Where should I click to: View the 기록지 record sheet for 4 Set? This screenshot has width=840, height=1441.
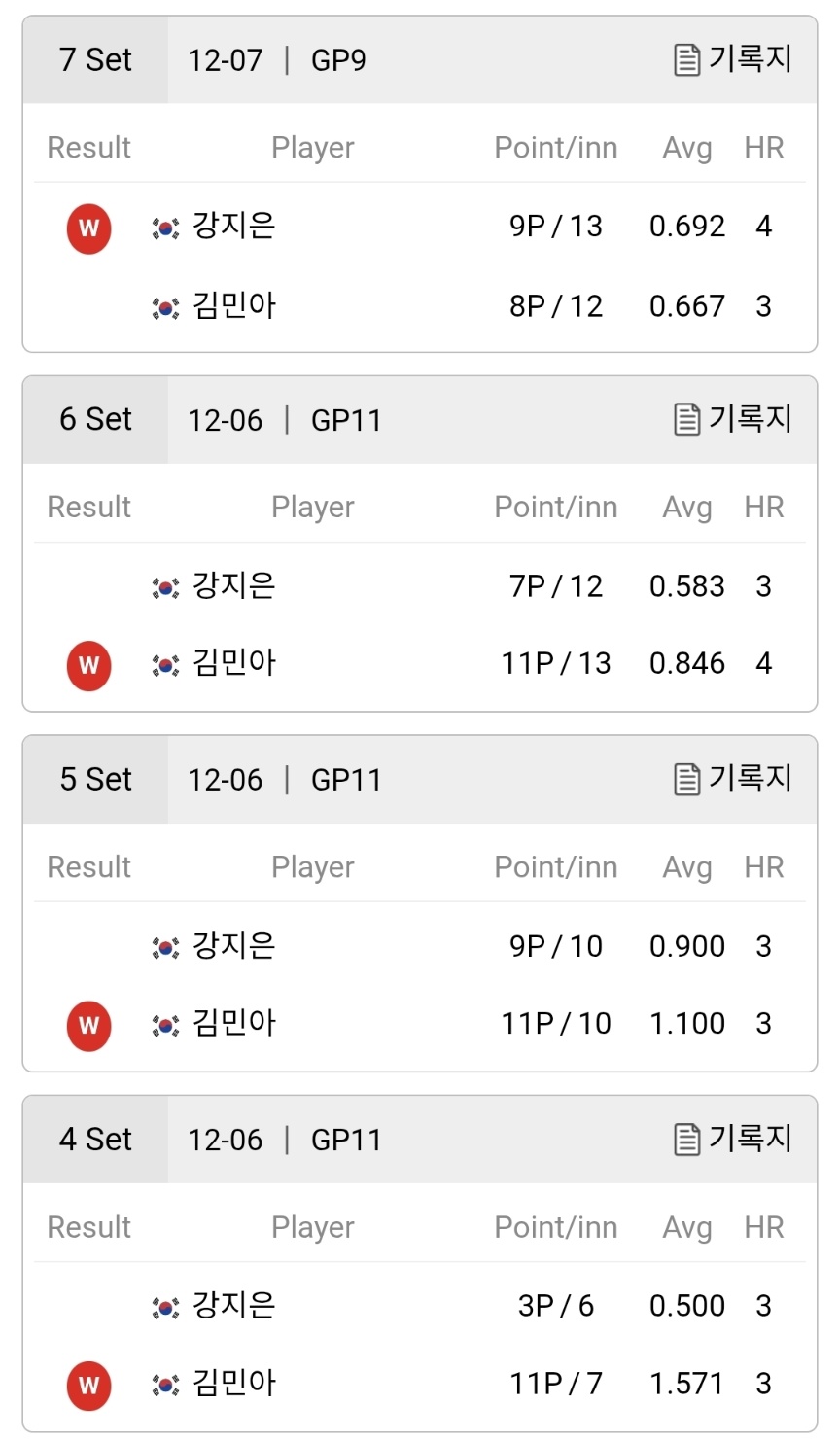point(733,1139)
